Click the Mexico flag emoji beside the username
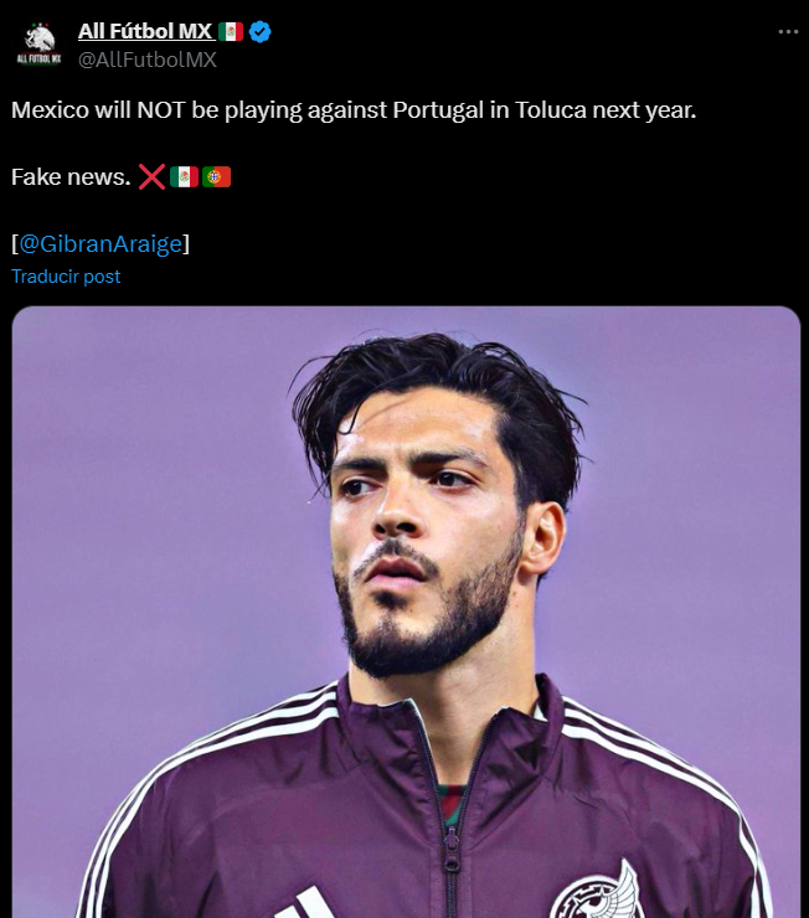809x918 pixels. coord(231,30)
